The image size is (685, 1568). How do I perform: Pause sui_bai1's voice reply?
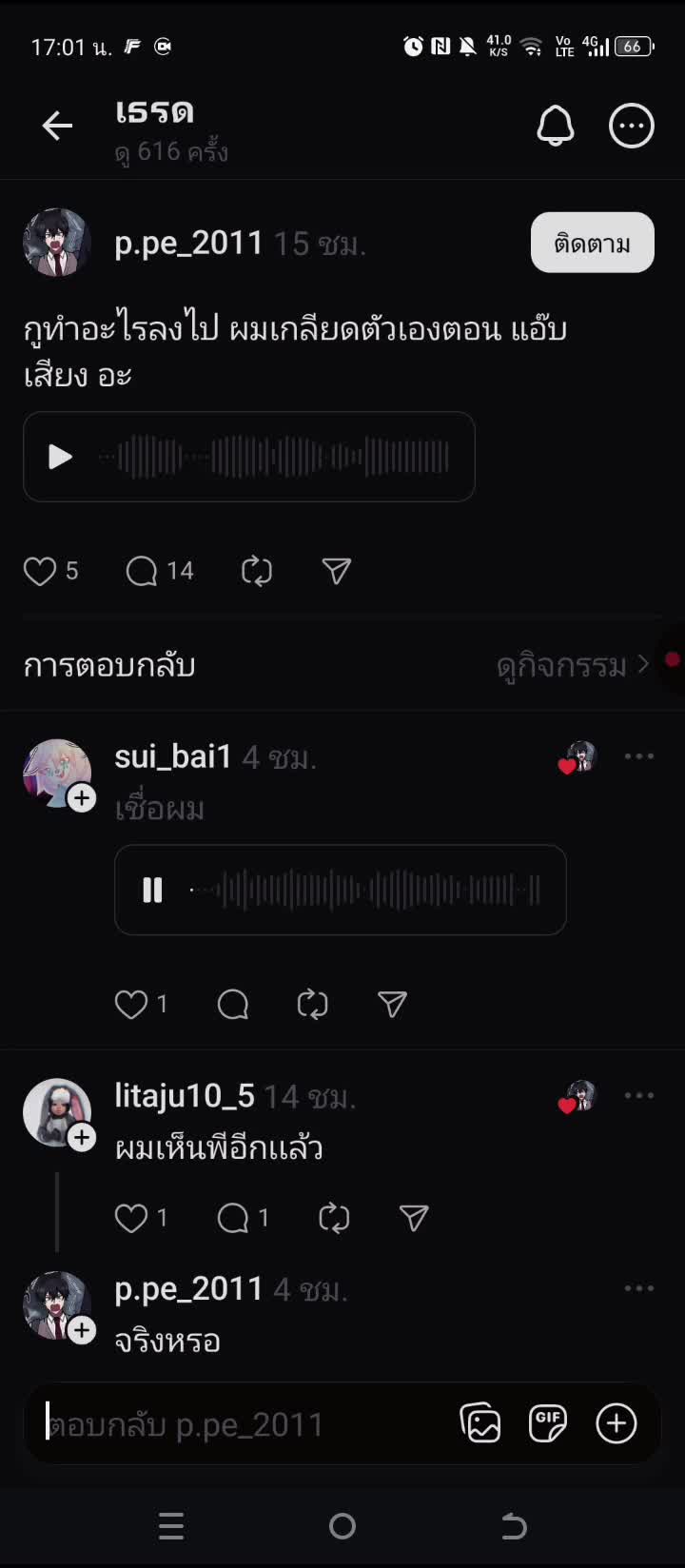pos(152,891)
